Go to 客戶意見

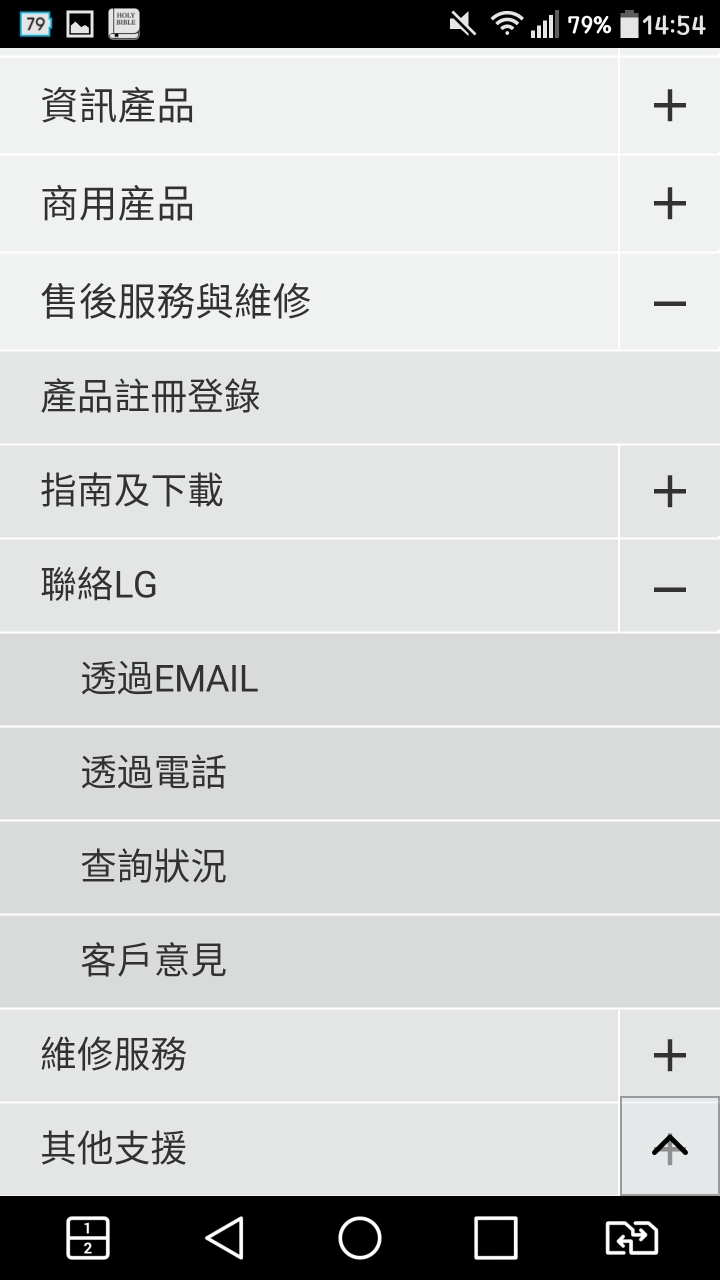coord(154,961)
